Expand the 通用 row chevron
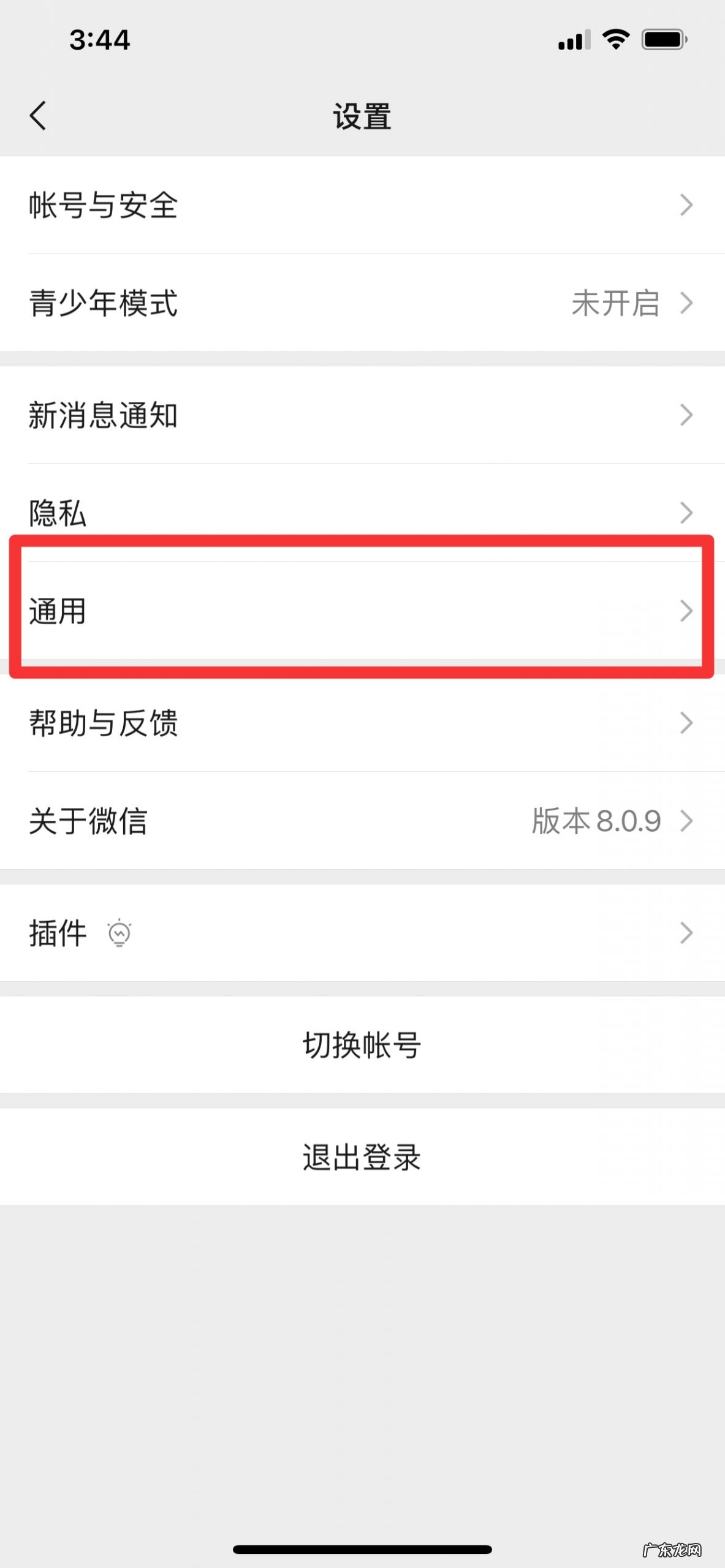The image size is (725, 1568). tap(686, 611)
